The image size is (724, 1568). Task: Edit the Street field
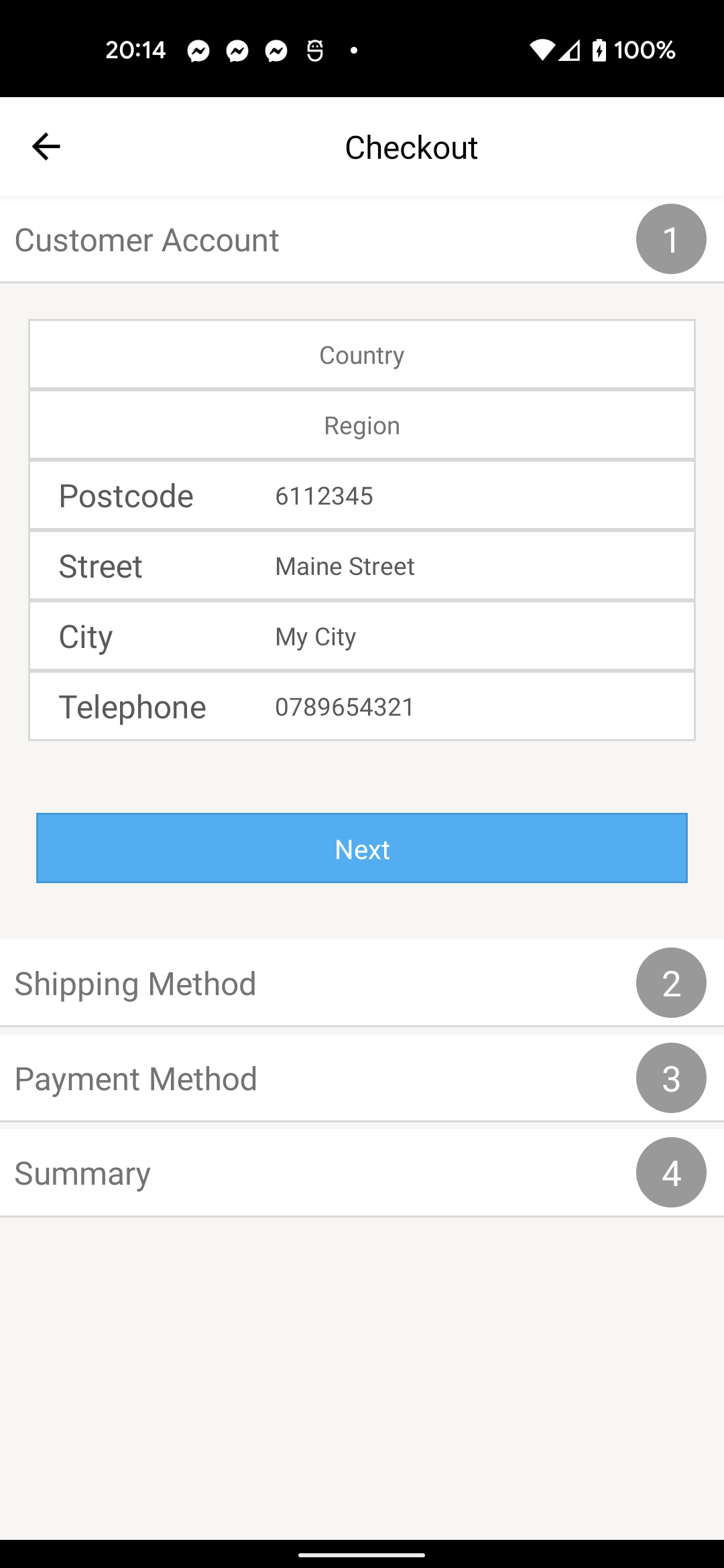click(469, 567)
